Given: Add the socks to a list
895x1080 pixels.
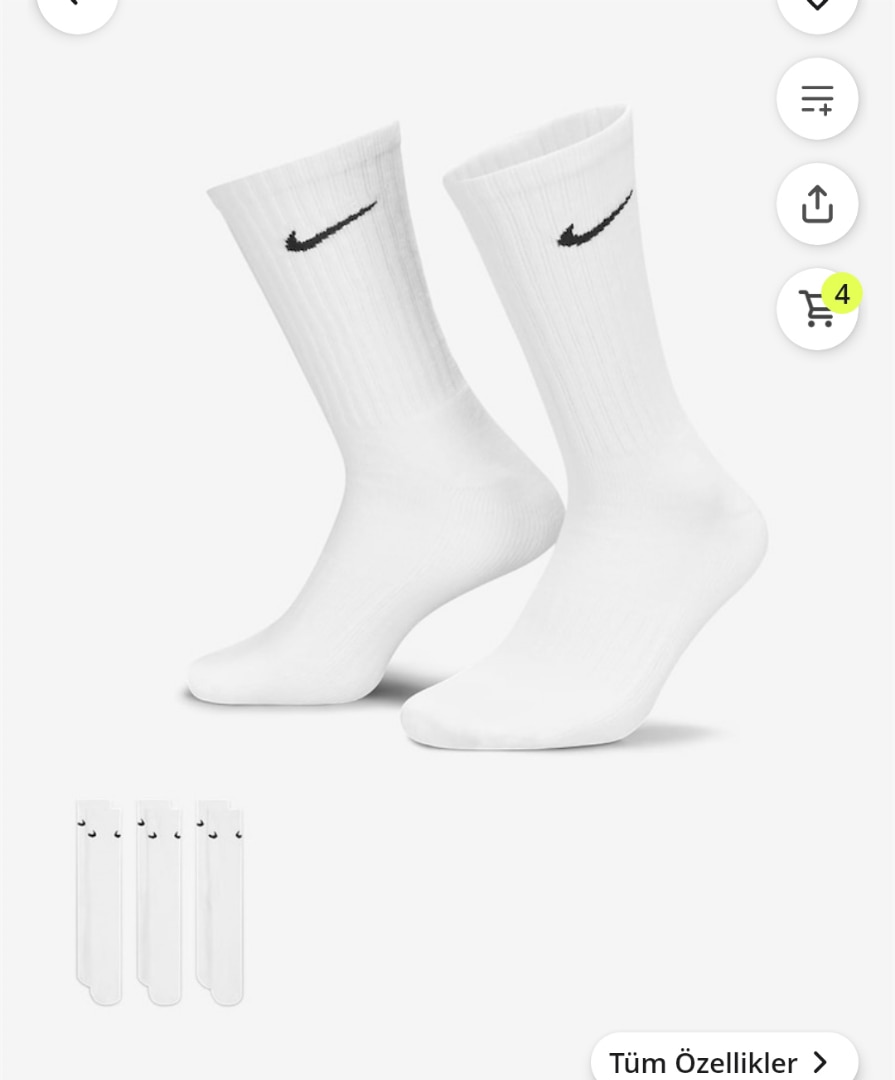Looking at the screenshot, I should (817, 99).
